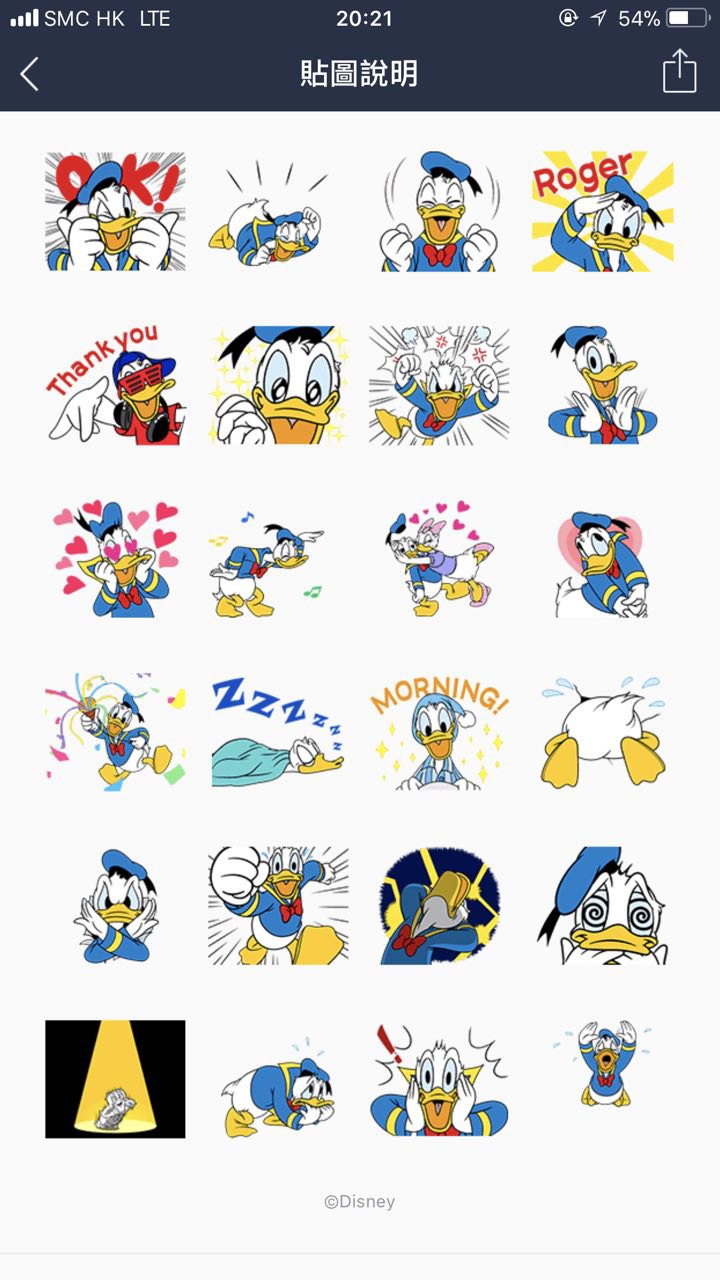Tap the MORNING! sticker
Viewport: 720px width, 1280px height.
(x=438, y=732)
